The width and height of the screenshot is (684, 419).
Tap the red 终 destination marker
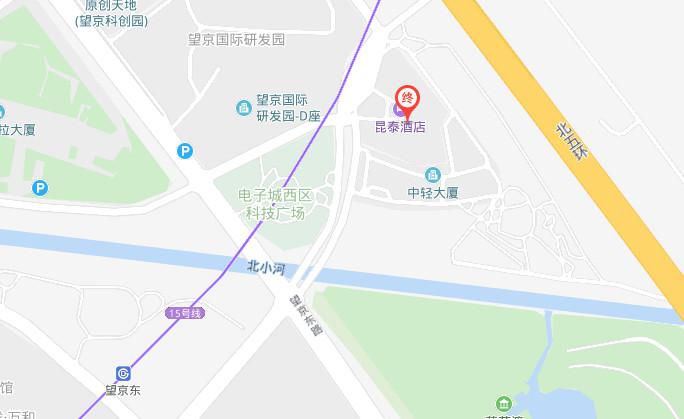tap(407, 98)
